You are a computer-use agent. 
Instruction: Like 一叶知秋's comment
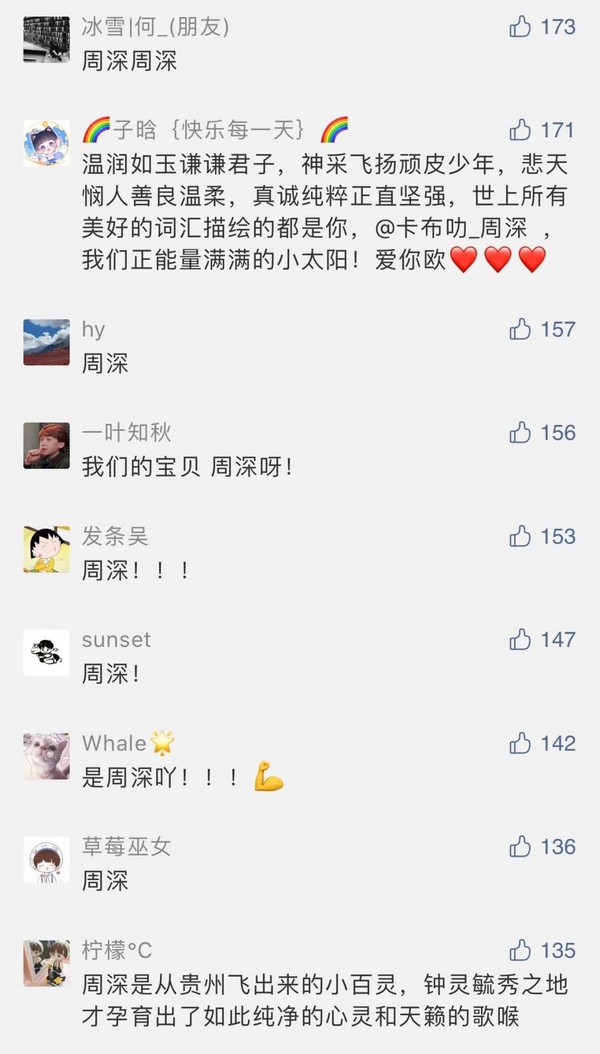pyautogui.click(x=520, y=432)
